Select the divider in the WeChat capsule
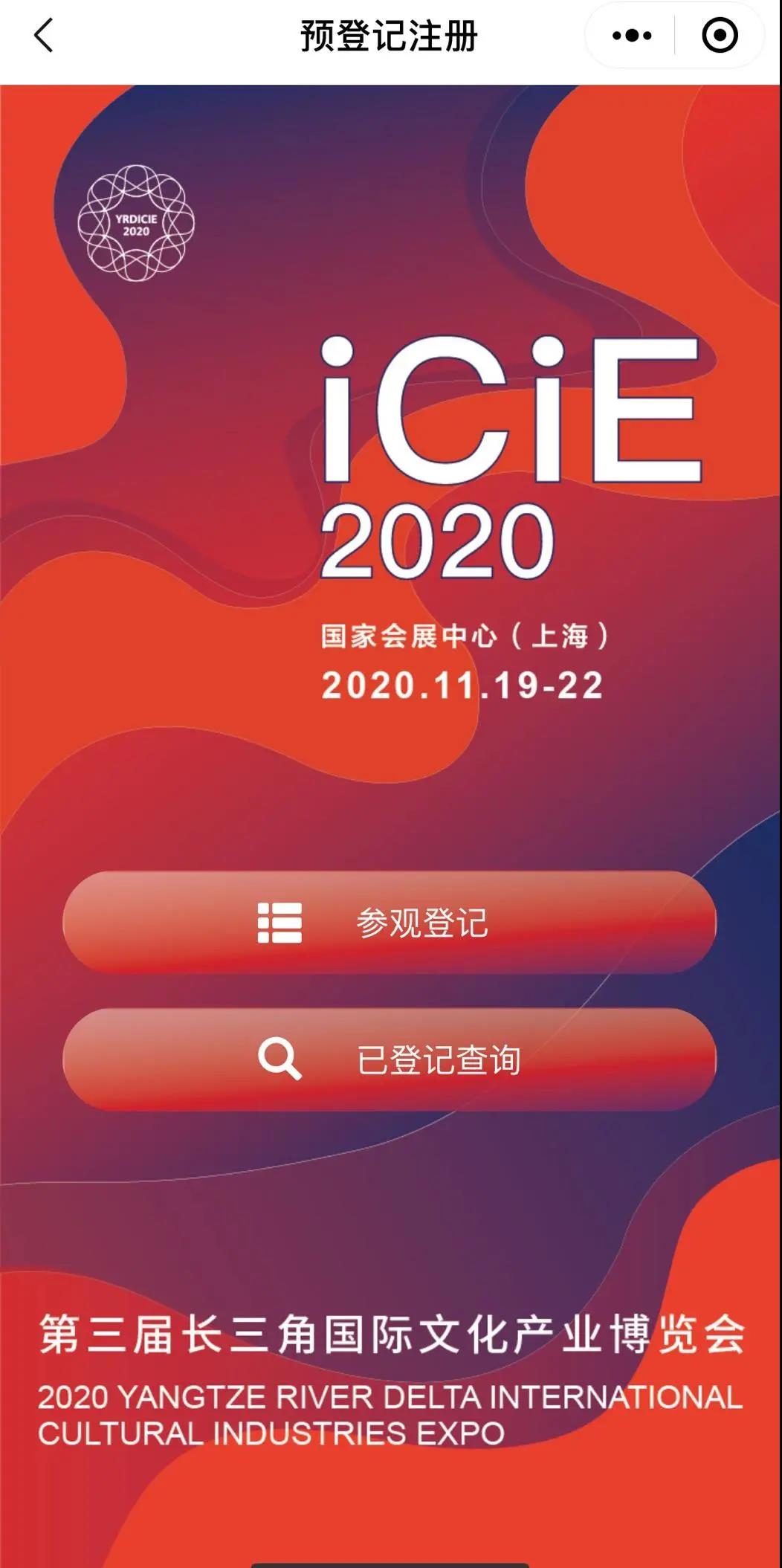Image resolution: width=782 pixels, height=1568 pixels. click(675, 35)
